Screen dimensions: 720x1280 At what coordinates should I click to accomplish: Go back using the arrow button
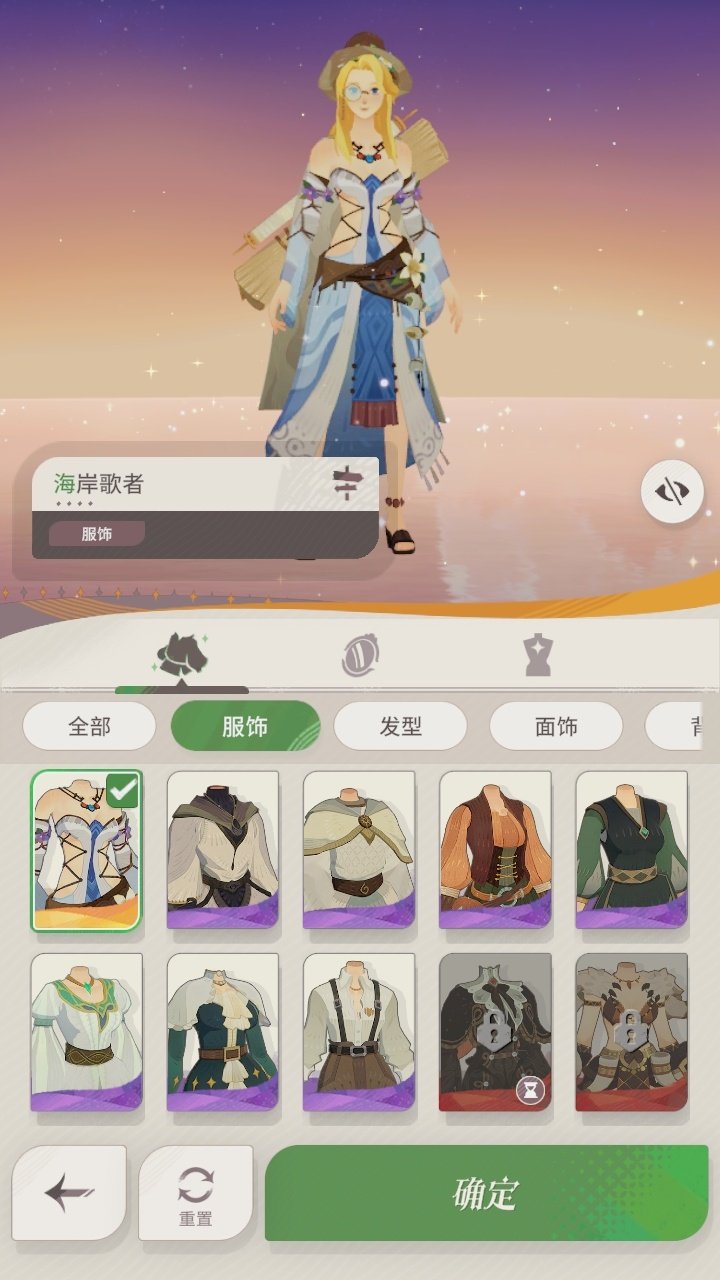point(69,1193)
